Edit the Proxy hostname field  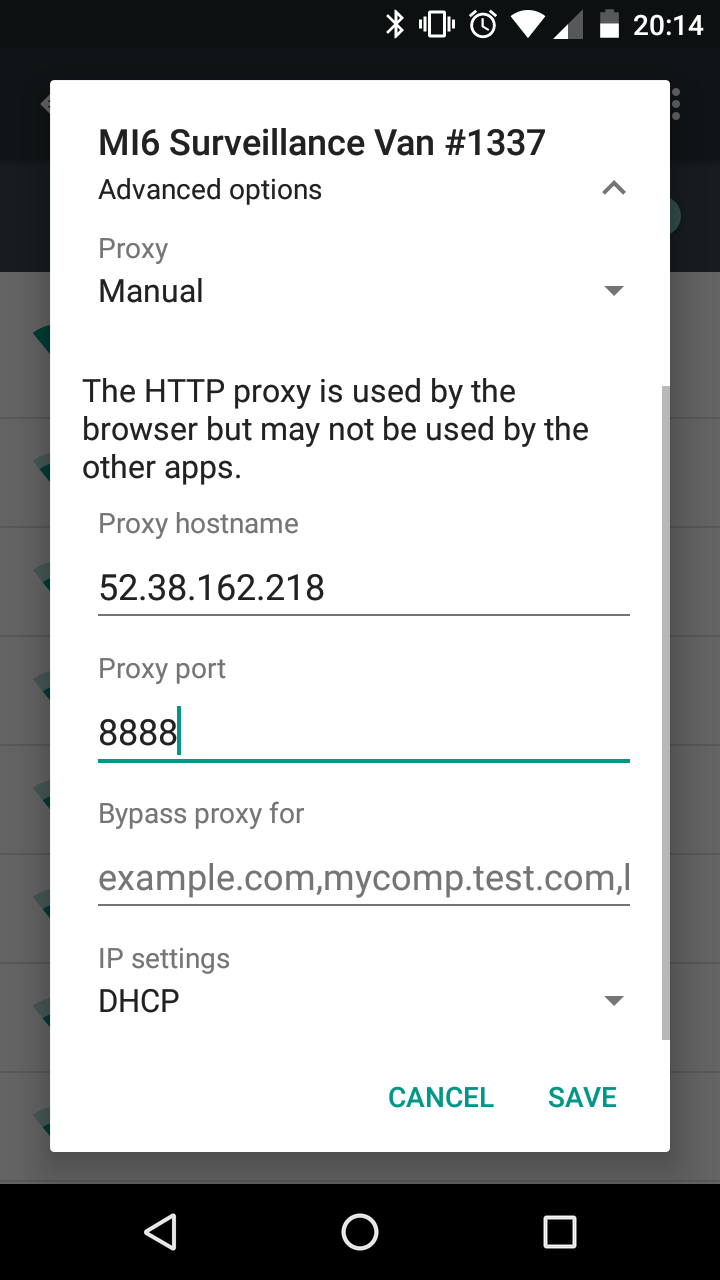363,588
